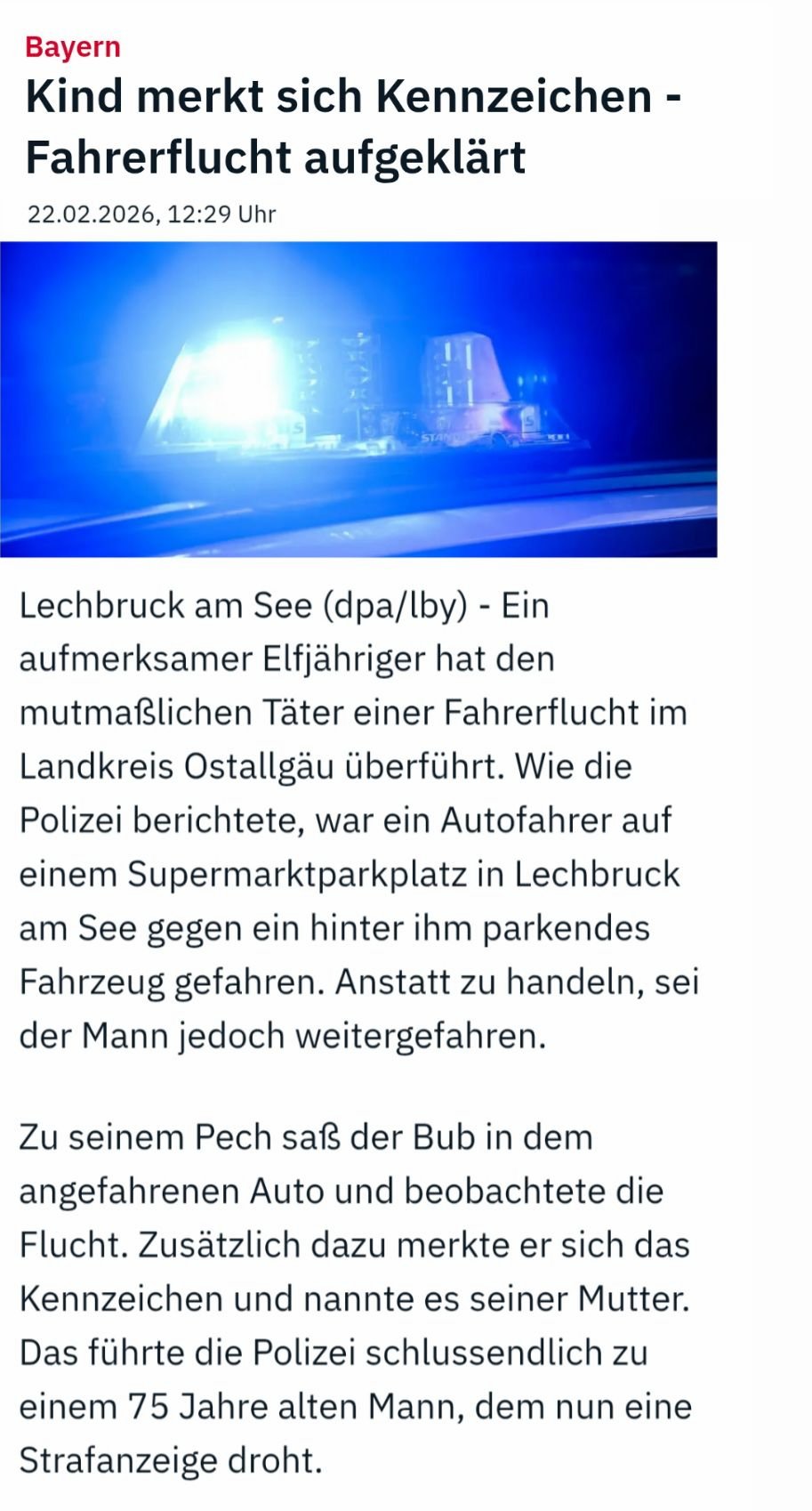
Task: Open the Bayern category link
Action: point(73,47)
